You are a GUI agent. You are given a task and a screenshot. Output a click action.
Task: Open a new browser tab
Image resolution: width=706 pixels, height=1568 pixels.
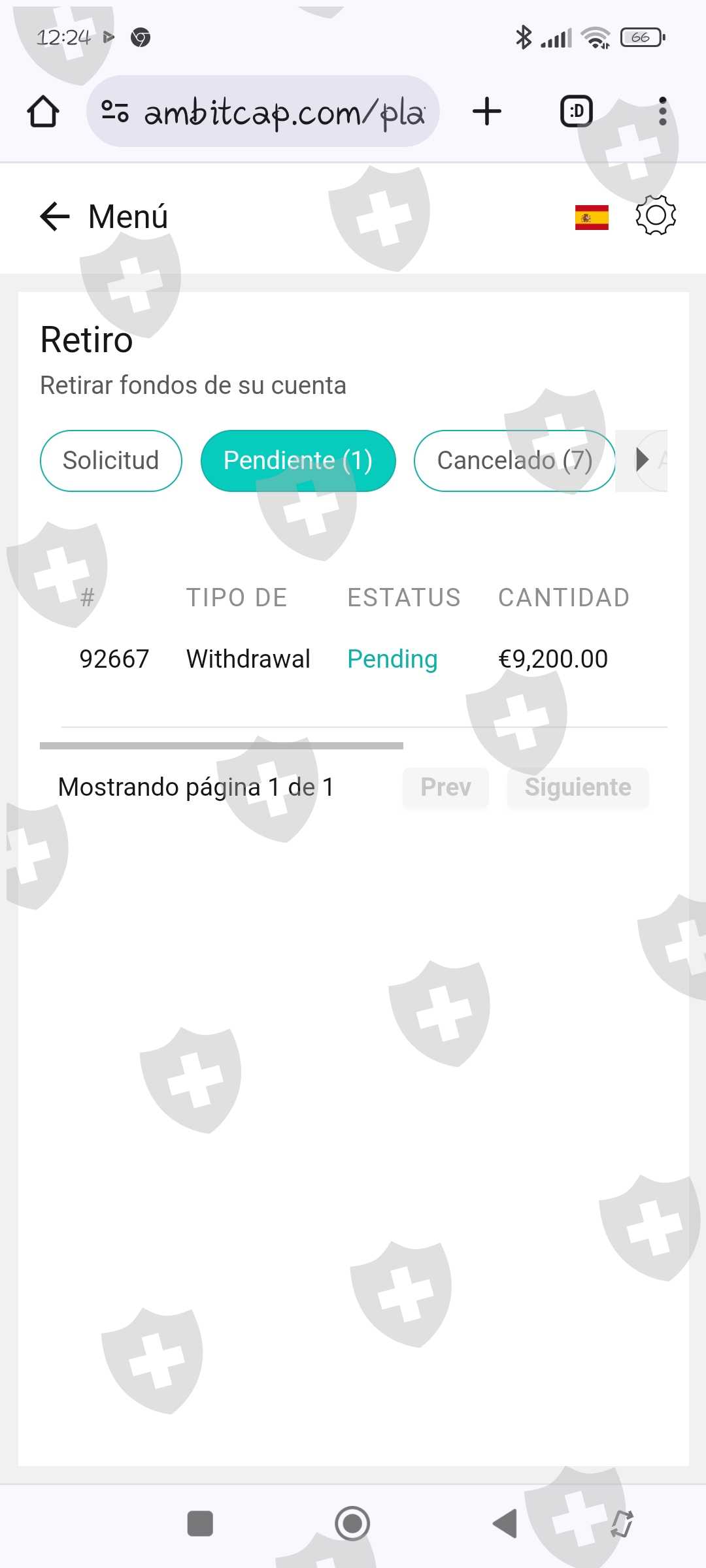click(487, 111)
